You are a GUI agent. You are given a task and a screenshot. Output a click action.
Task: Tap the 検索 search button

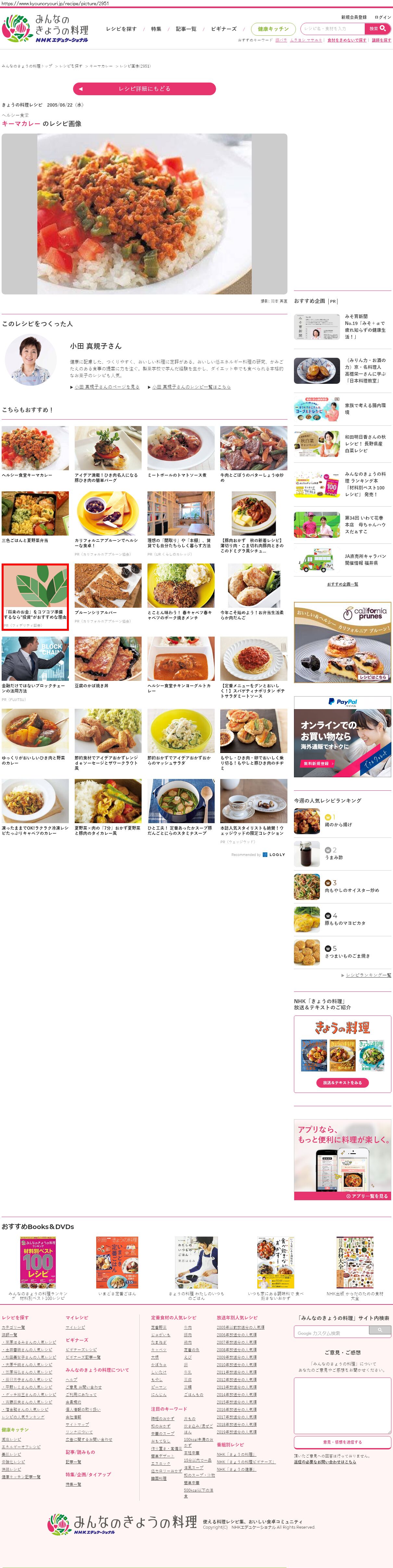[378, 29]
